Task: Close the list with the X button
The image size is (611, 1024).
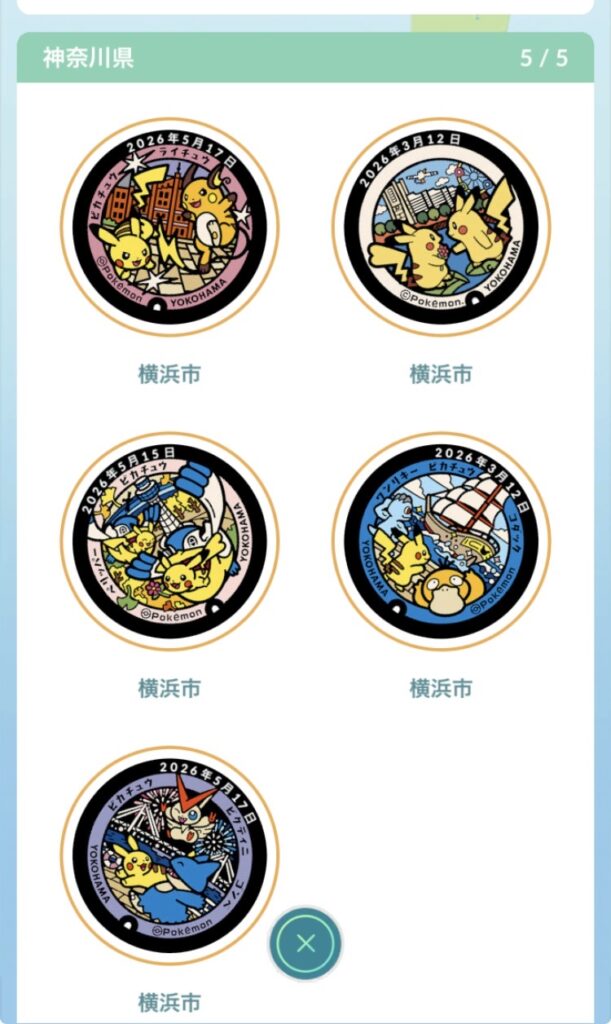Action: 306,943
